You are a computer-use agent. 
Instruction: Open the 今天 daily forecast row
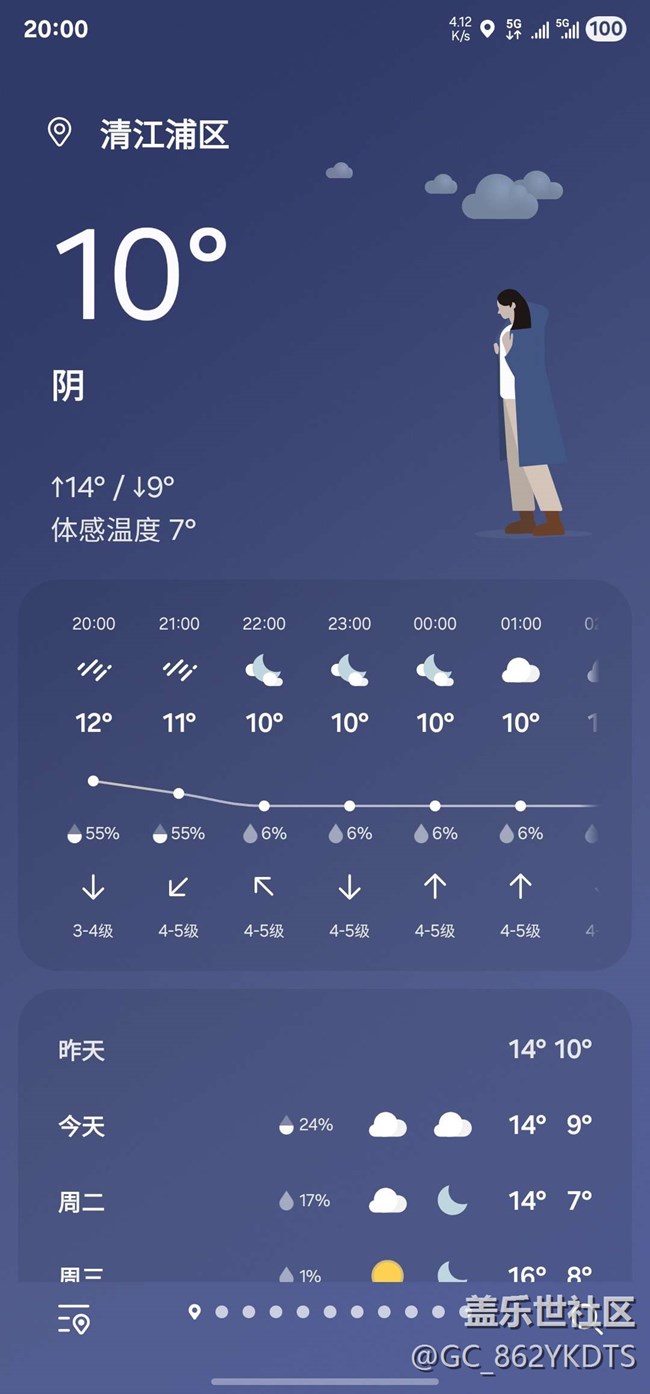[324, 1125]
